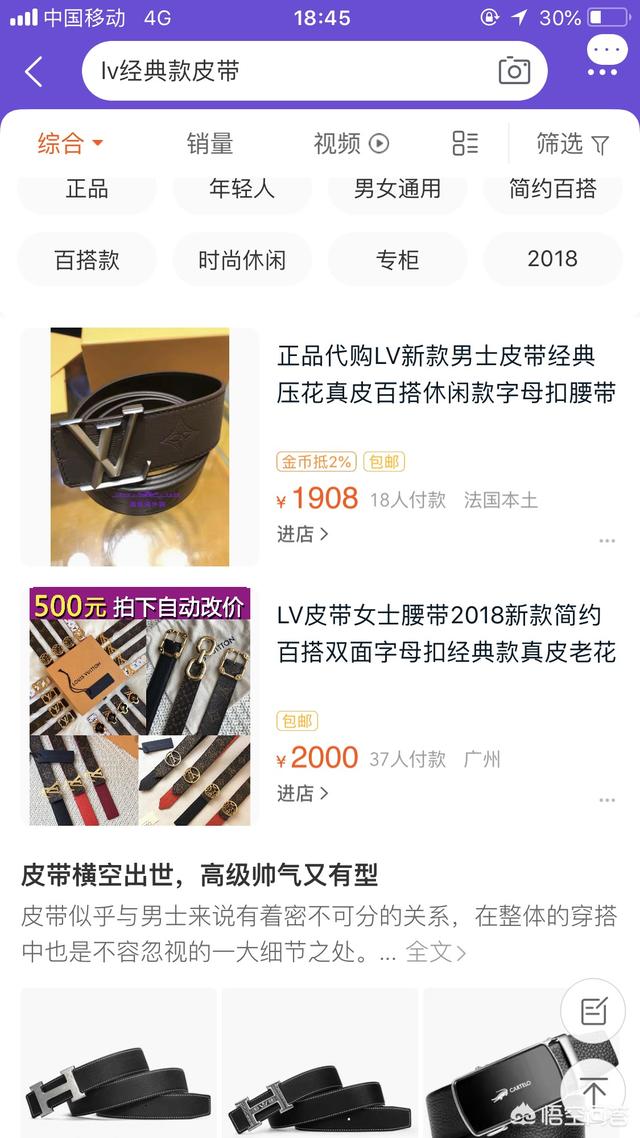This screenshot has width=640, height=1138.
Task: Enter the shop of the ¥2000 belt
Action: 302,793
